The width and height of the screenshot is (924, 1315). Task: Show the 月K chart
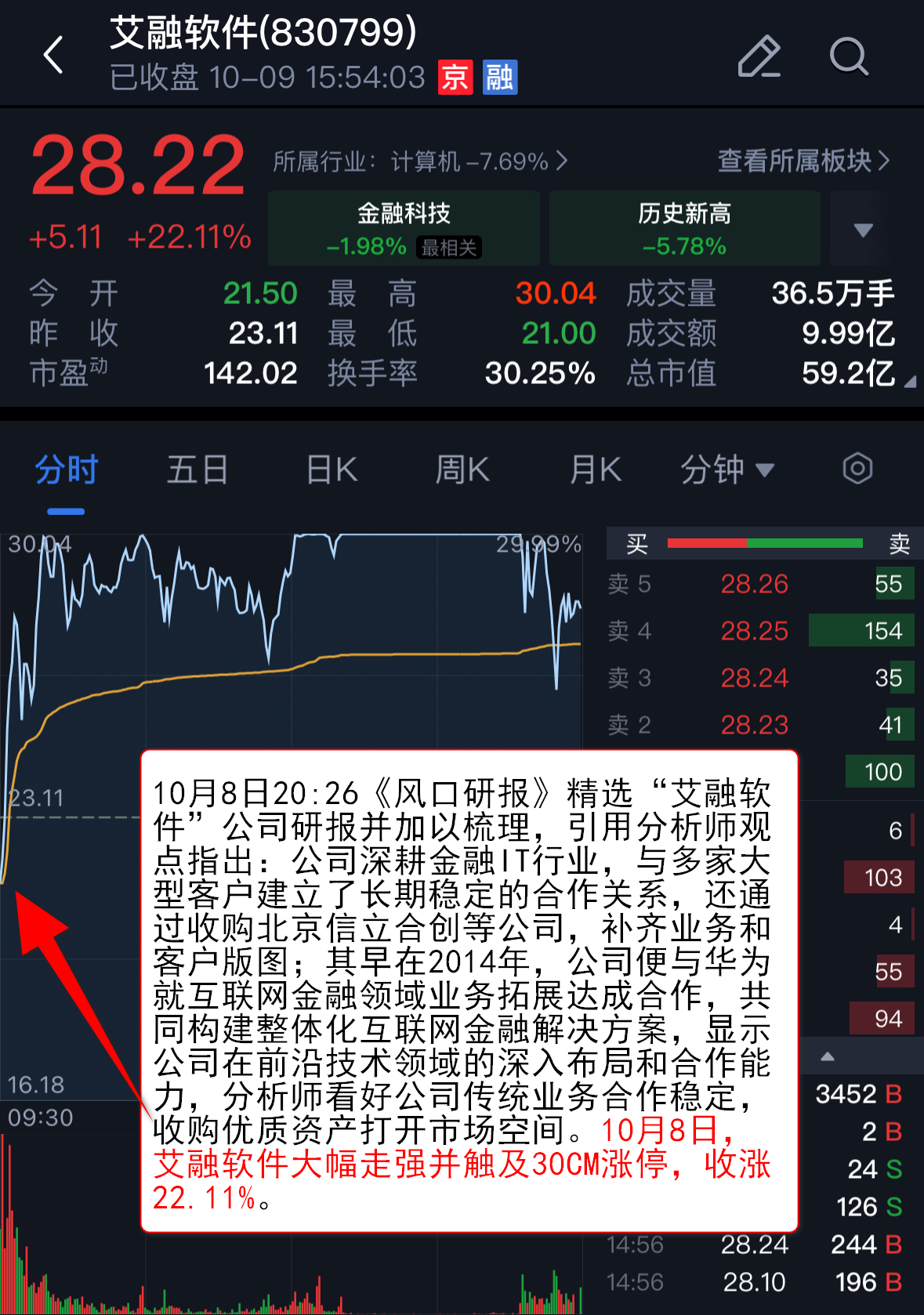coord(596,470)
